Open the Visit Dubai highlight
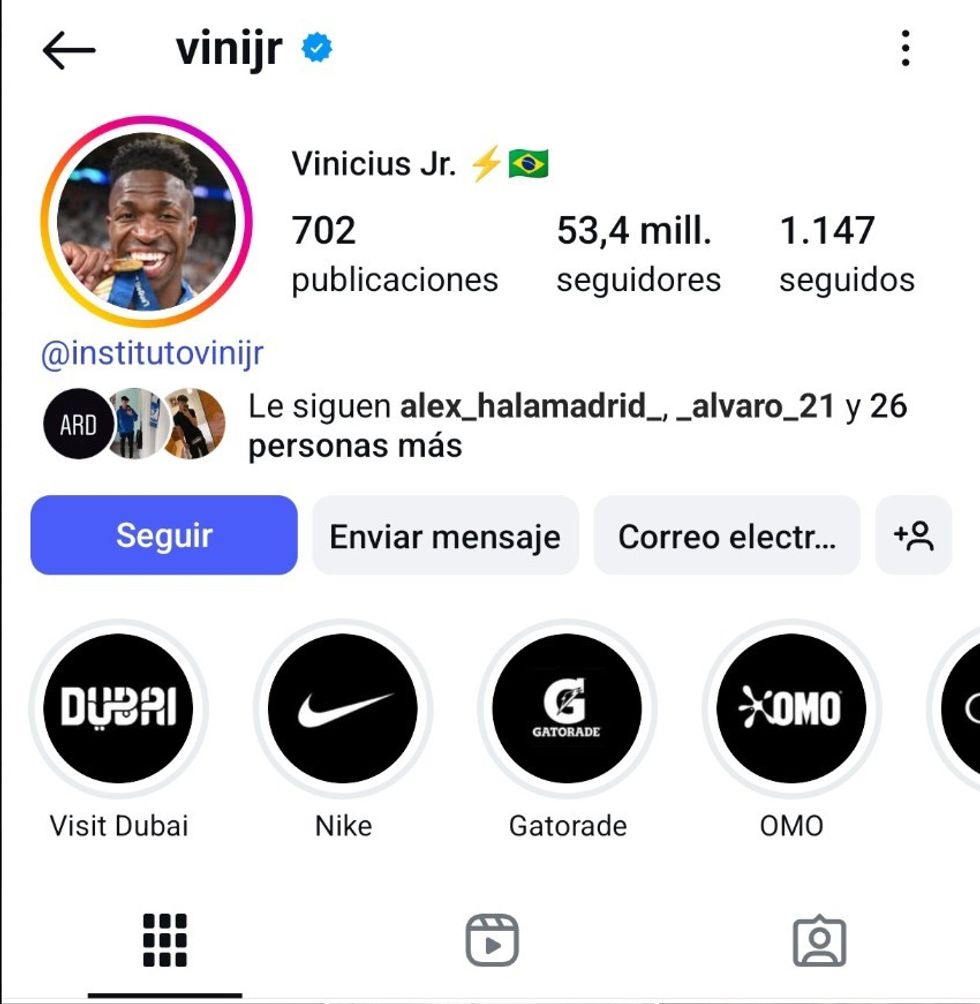The width and height of the screenshot is (980, 1004). coord(119,708)
